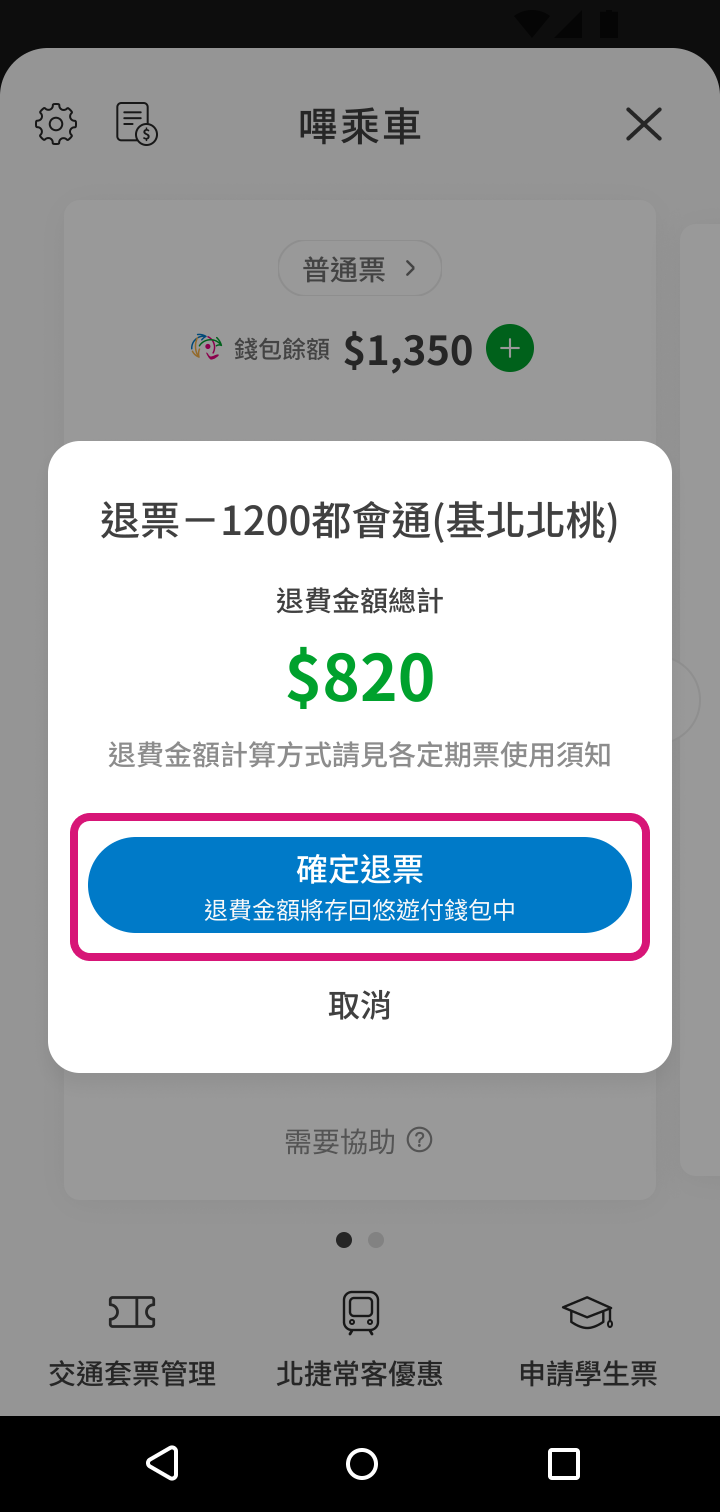Open 北捷常客優惠

360,1340
